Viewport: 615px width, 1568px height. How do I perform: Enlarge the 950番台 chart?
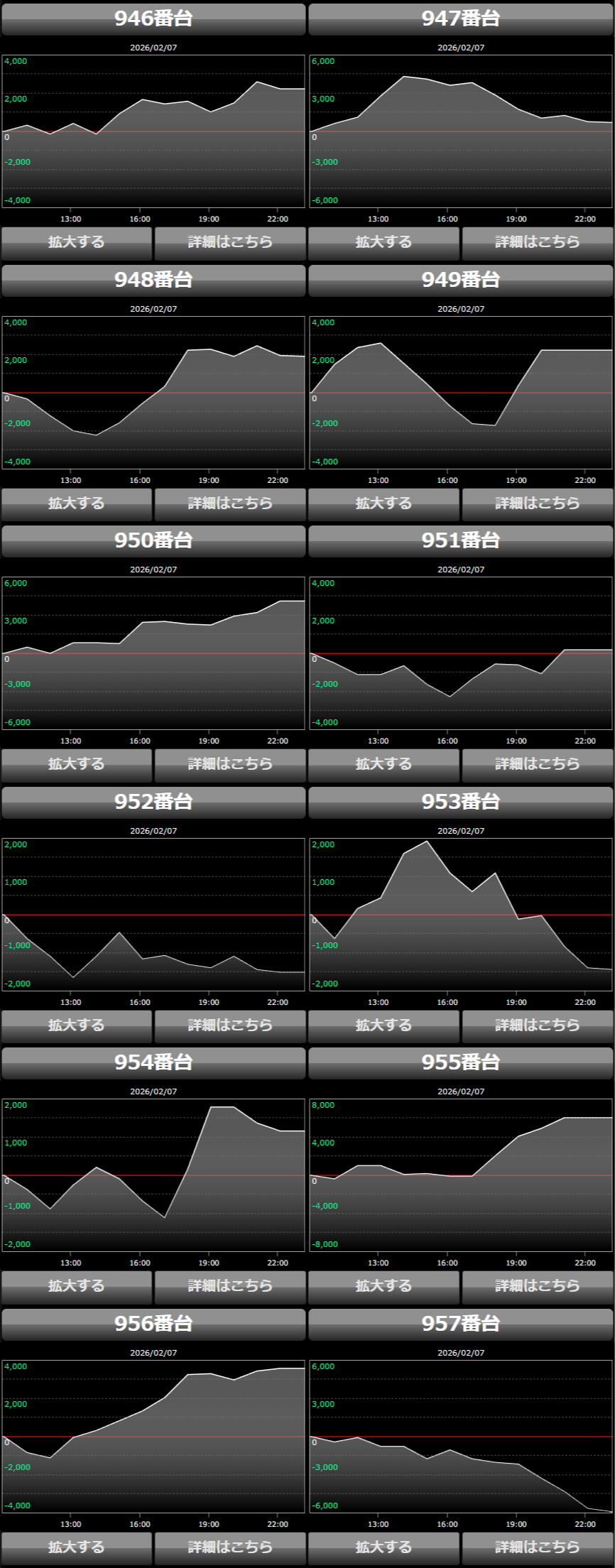(x=77, y=764)
